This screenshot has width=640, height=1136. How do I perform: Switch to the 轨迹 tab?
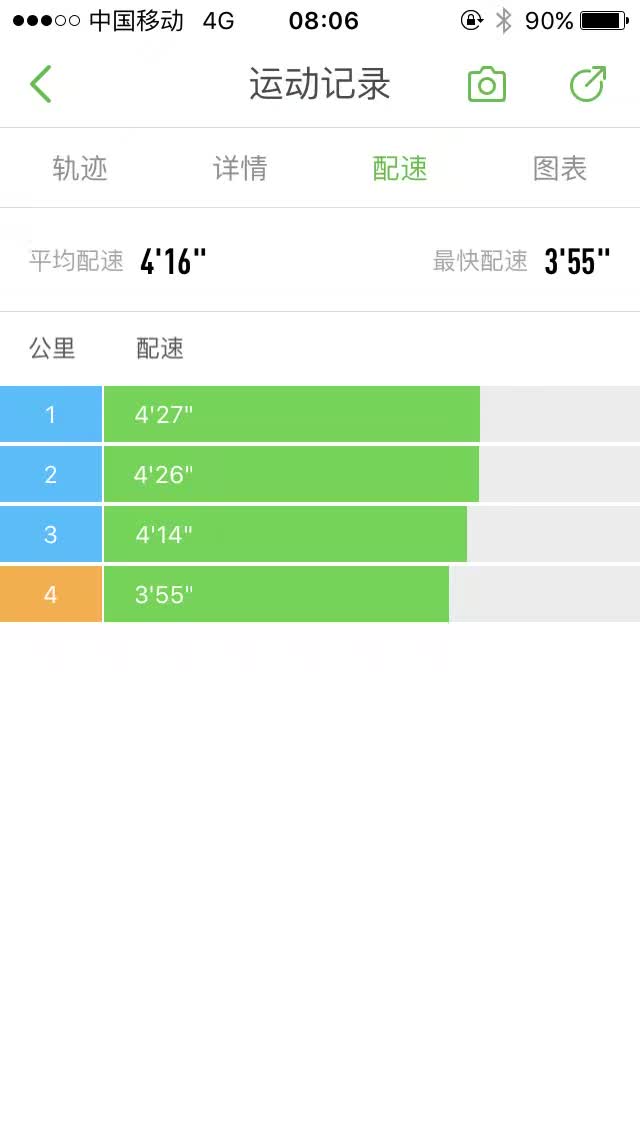pos(80,169)
